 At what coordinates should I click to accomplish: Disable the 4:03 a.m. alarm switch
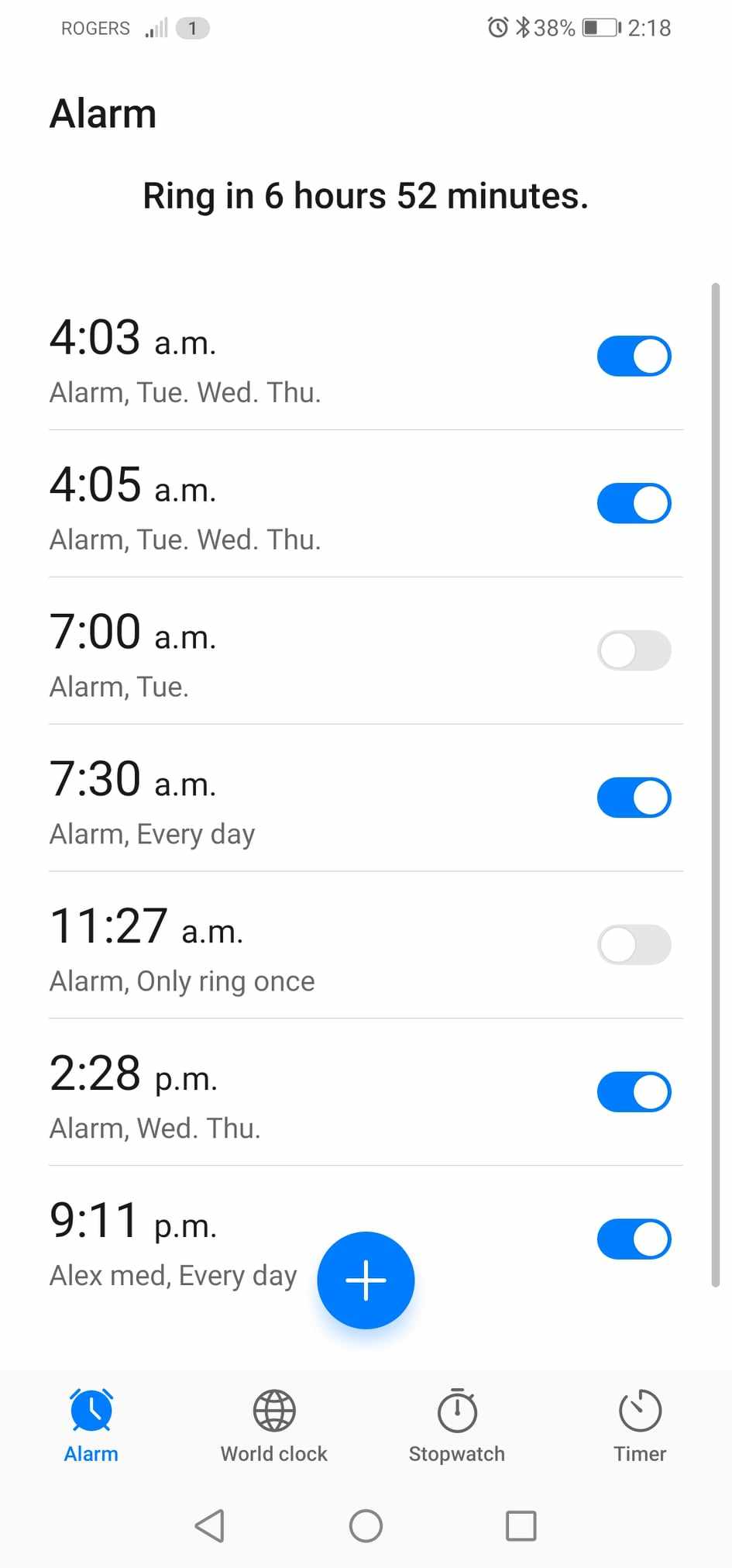point(634,356)
